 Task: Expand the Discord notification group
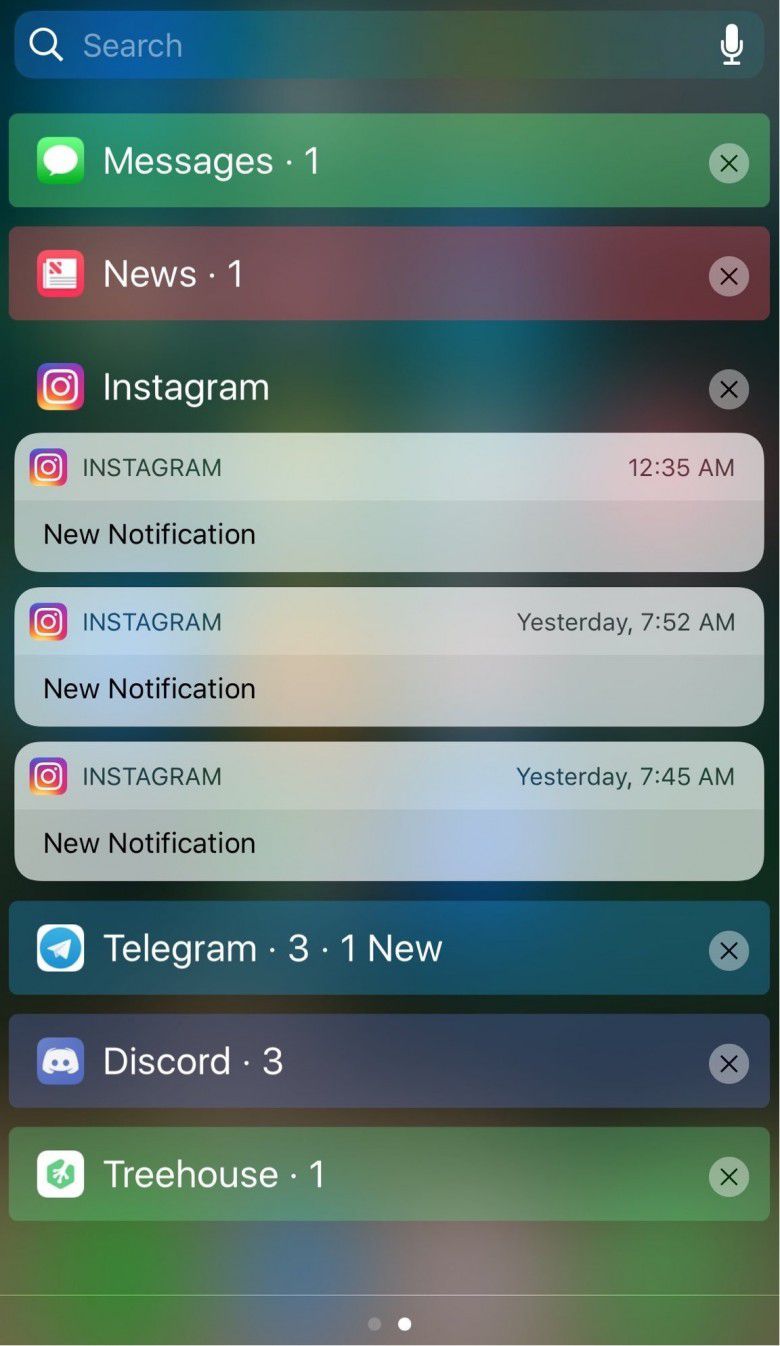(x=350, y=1061)
